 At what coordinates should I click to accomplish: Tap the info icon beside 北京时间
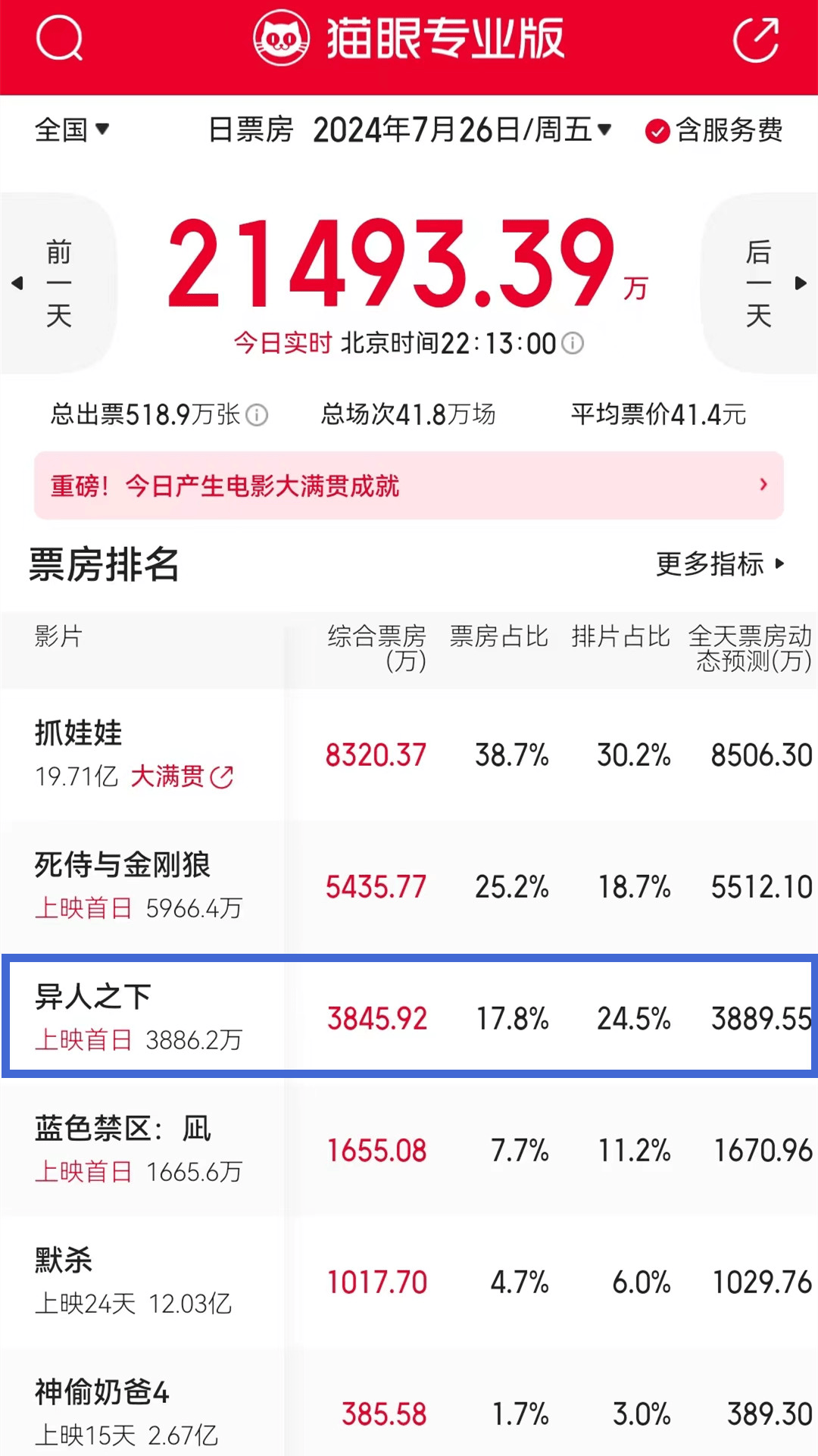tap(573, 343)
